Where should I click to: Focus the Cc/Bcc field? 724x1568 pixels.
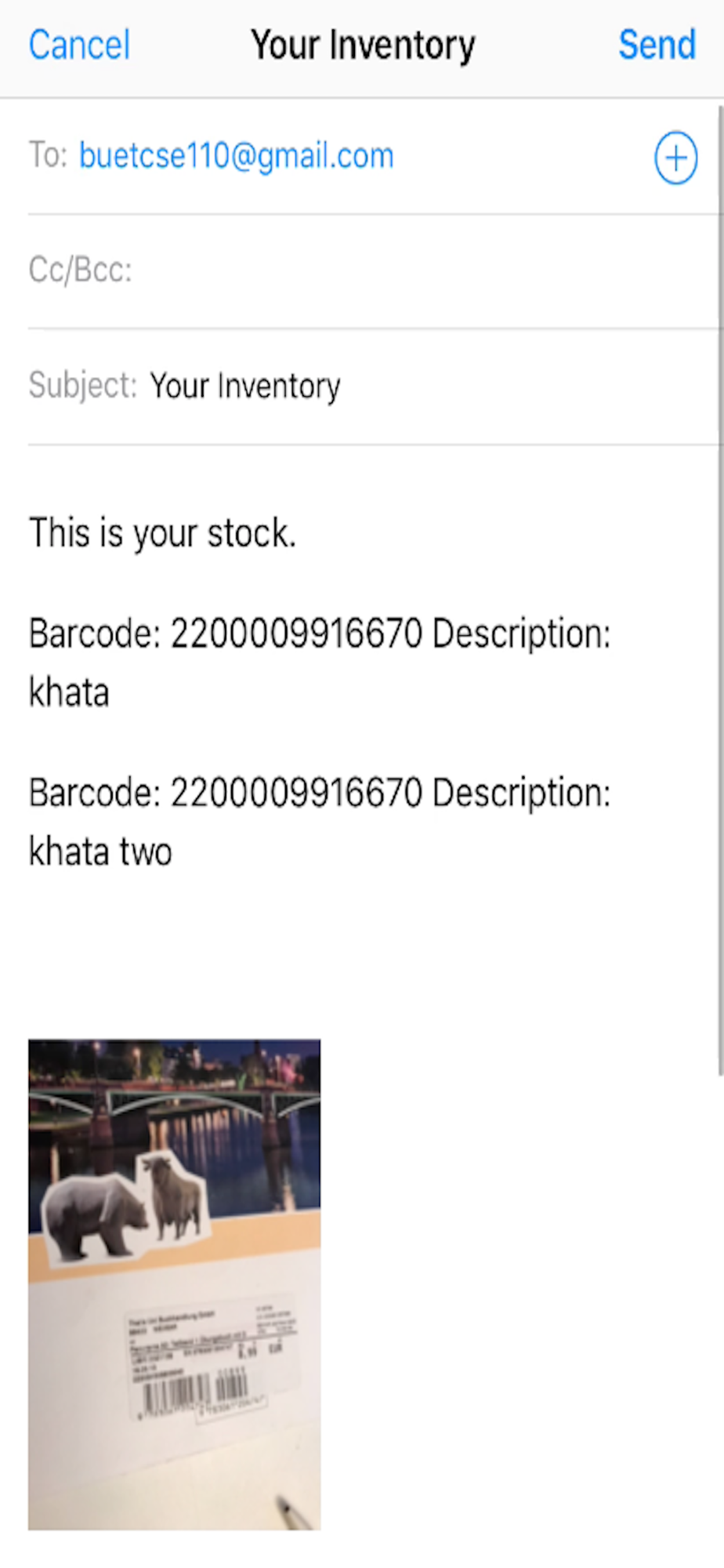373,270
